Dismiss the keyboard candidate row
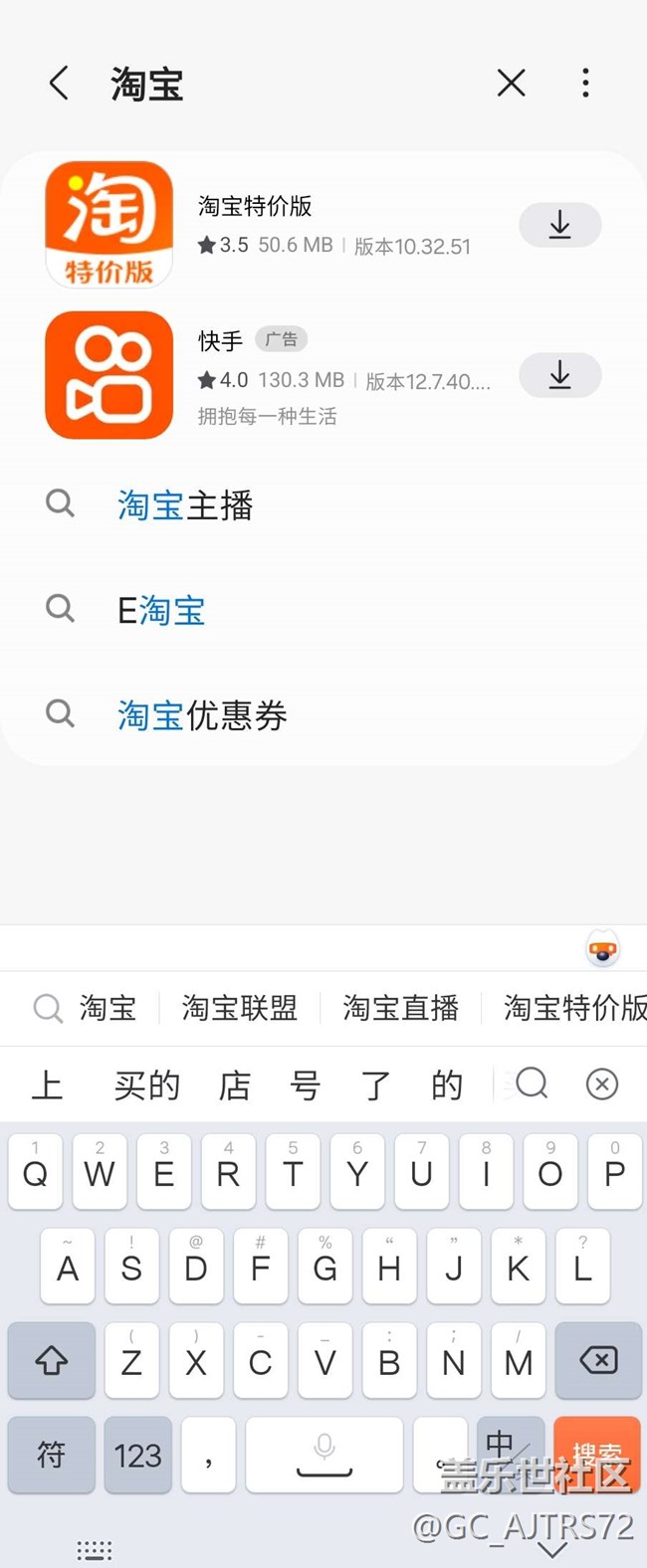 [601, 1083]
